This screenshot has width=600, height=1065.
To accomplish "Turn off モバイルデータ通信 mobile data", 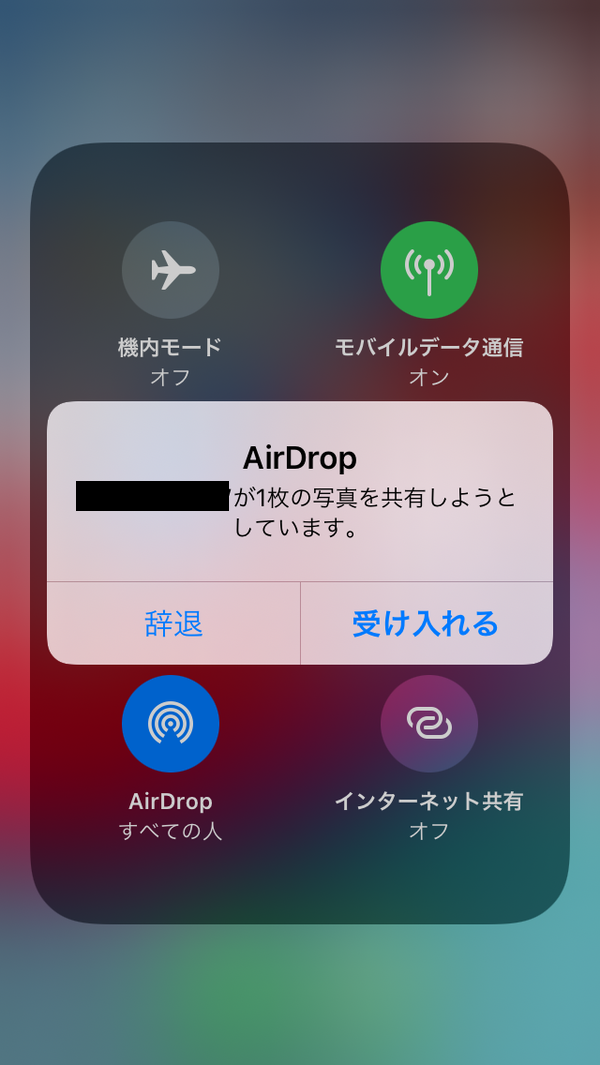I will tap(429, 270).
